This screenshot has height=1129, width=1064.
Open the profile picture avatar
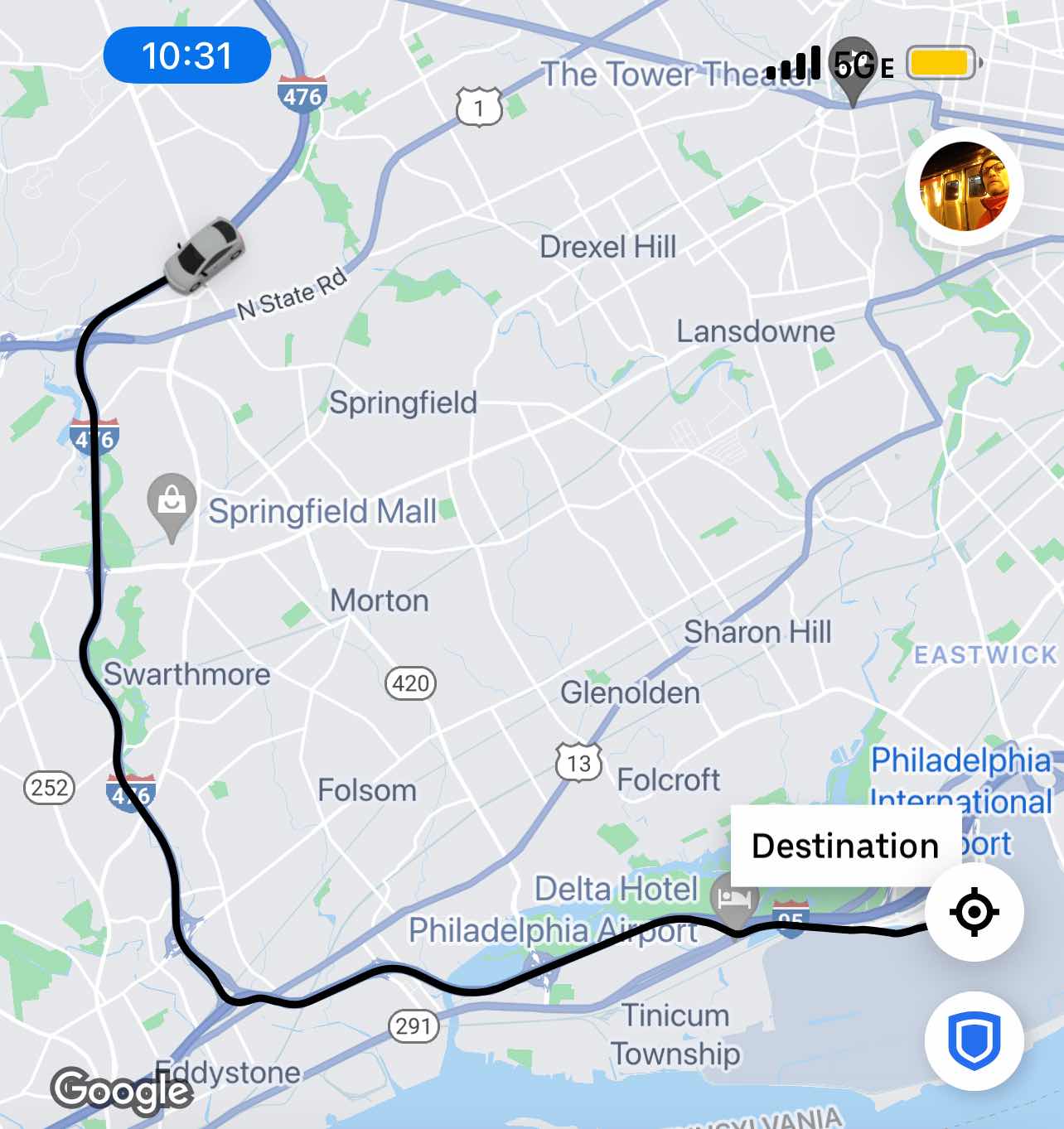(964, 187)
